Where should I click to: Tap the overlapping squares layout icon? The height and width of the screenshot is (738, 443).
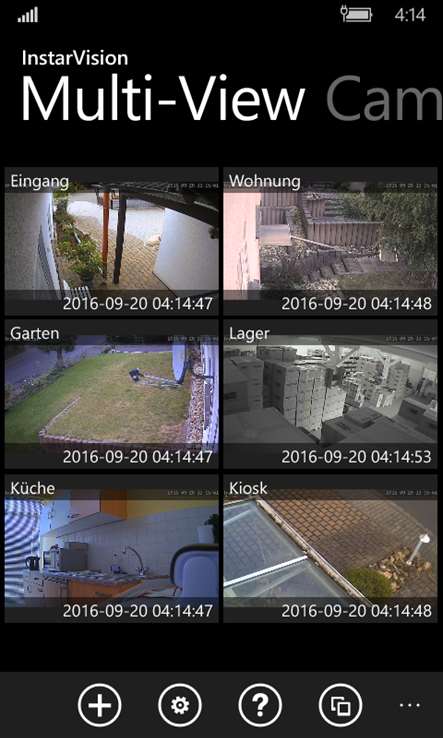tap(340, 705)
